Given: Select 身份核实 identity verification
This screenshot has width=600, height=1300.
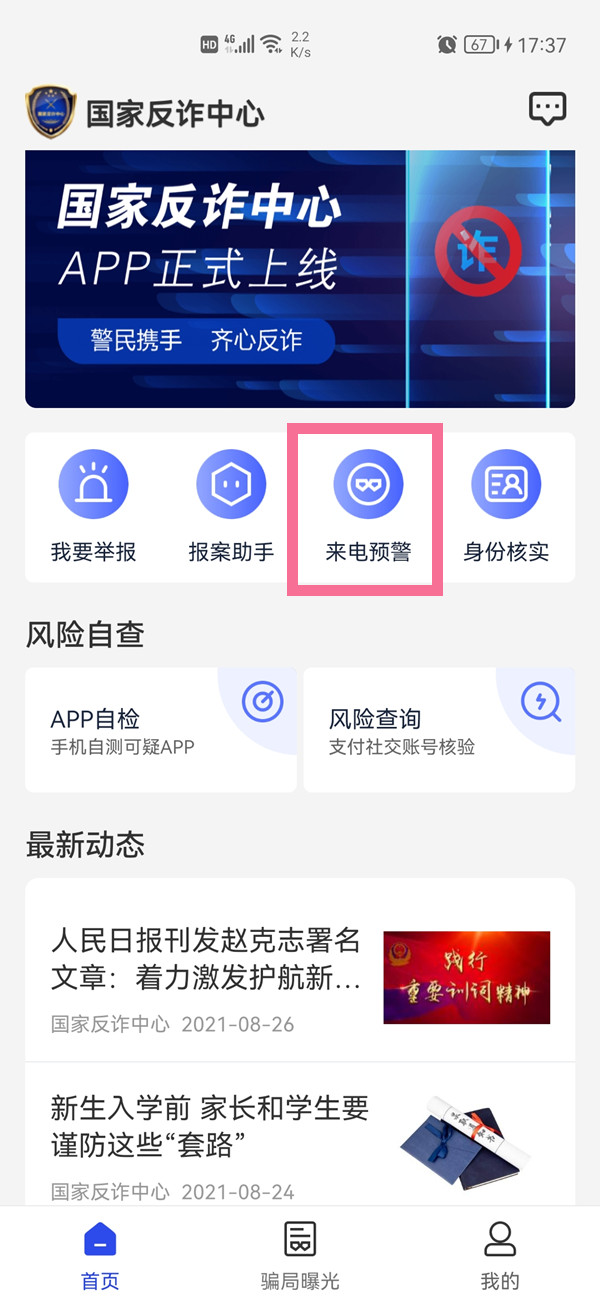Looking at the screenshot, I should click(506, 506).
